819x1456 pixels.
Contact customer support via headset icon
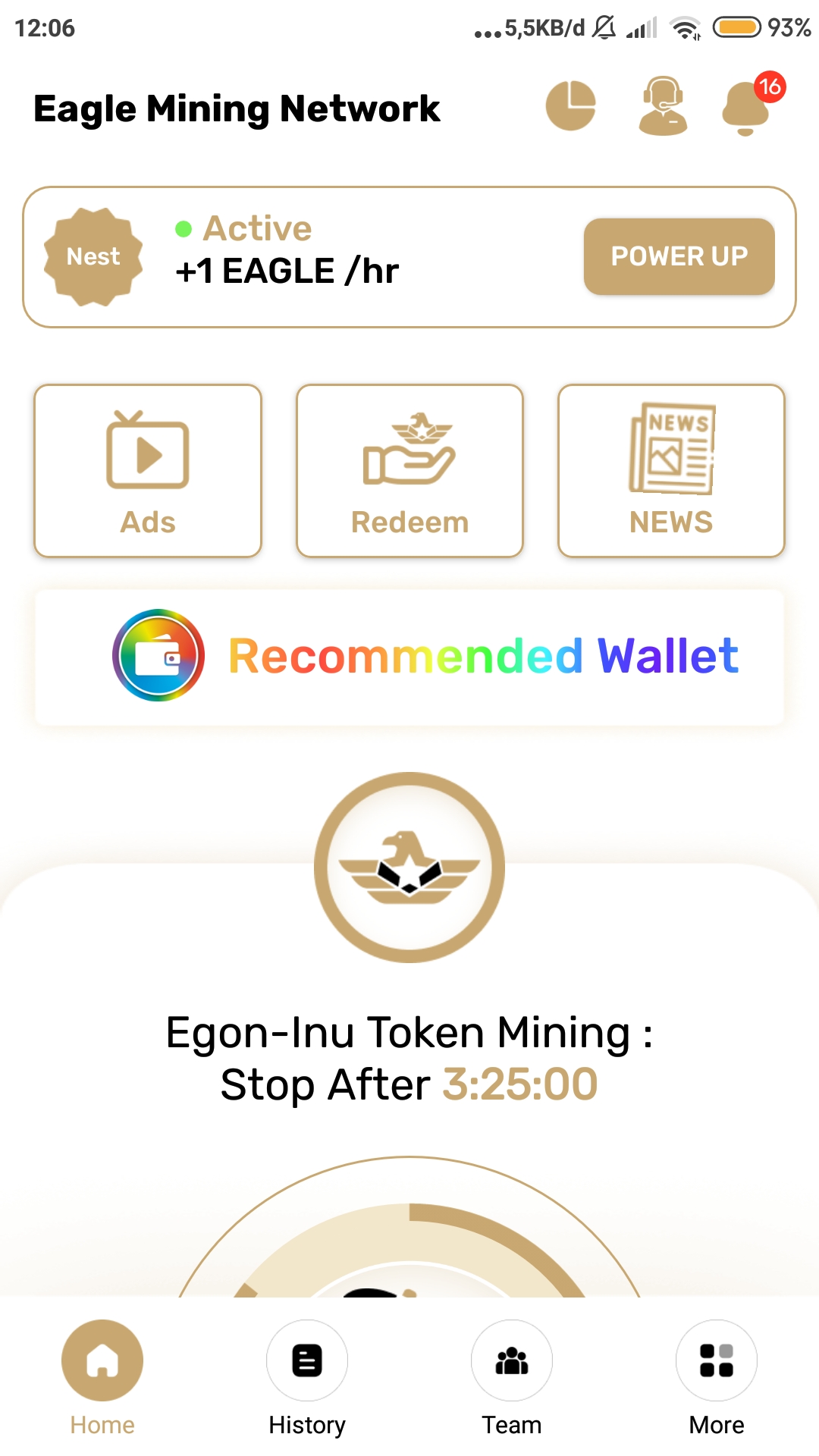[x=663, y=106]
